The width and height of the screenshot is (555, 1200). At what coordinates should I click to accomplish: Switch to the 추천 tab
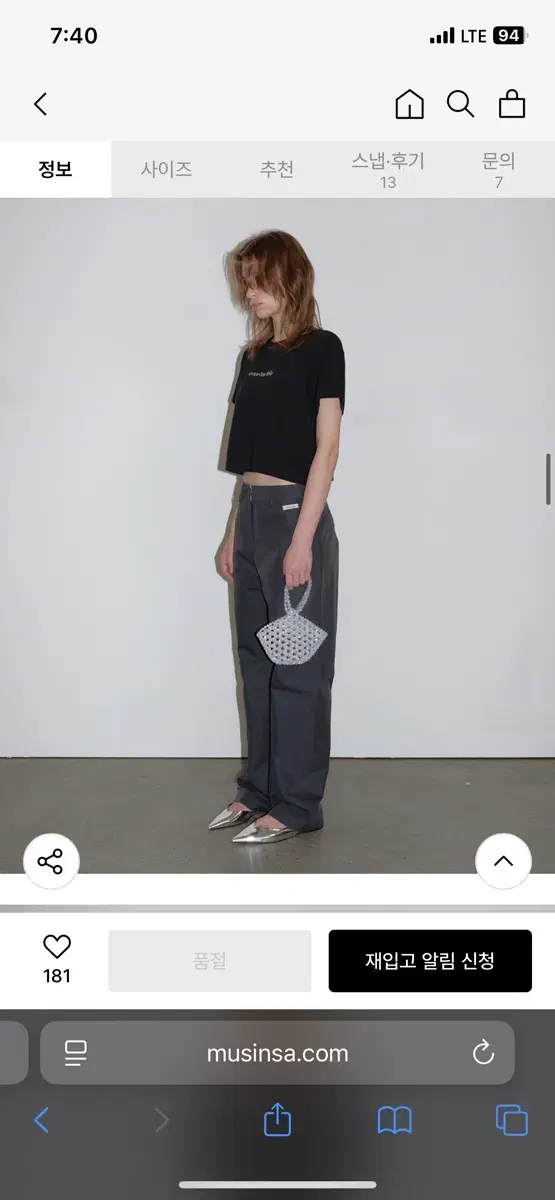coord(277,169)
